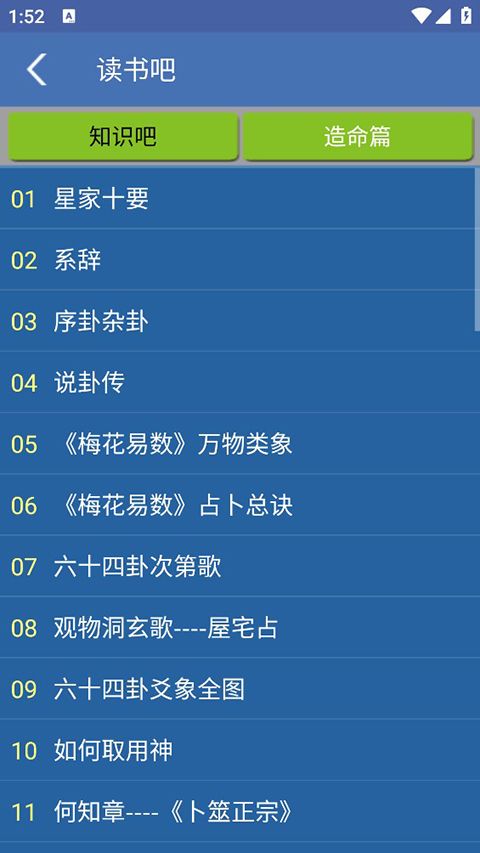Open item 01 星家十要
Viewport: 480px width, 853px height.
237,199
